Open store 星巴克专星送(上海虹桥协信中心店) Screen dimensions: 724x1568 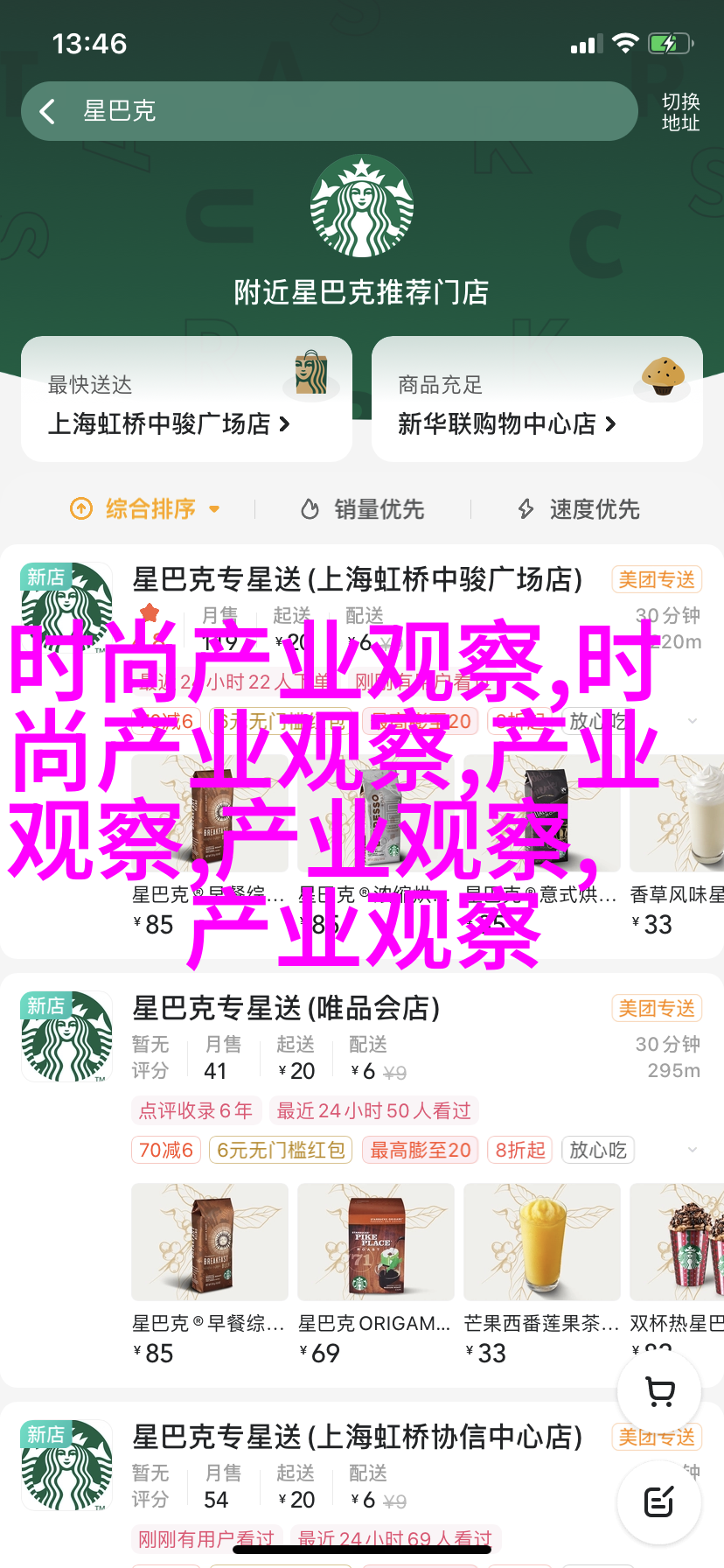357,1437
